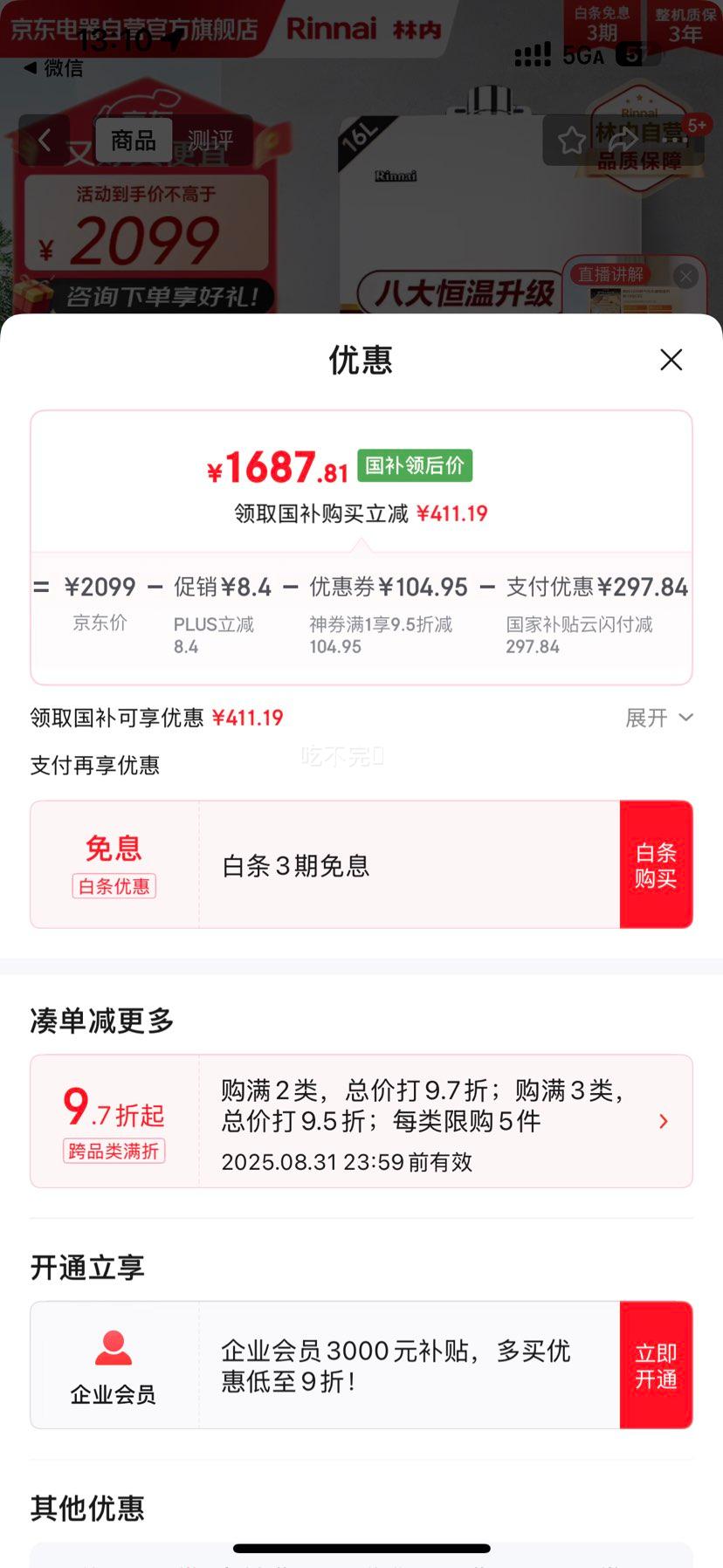
Task: Dismiss the live stream popup with its X
Action: (685, 276)
